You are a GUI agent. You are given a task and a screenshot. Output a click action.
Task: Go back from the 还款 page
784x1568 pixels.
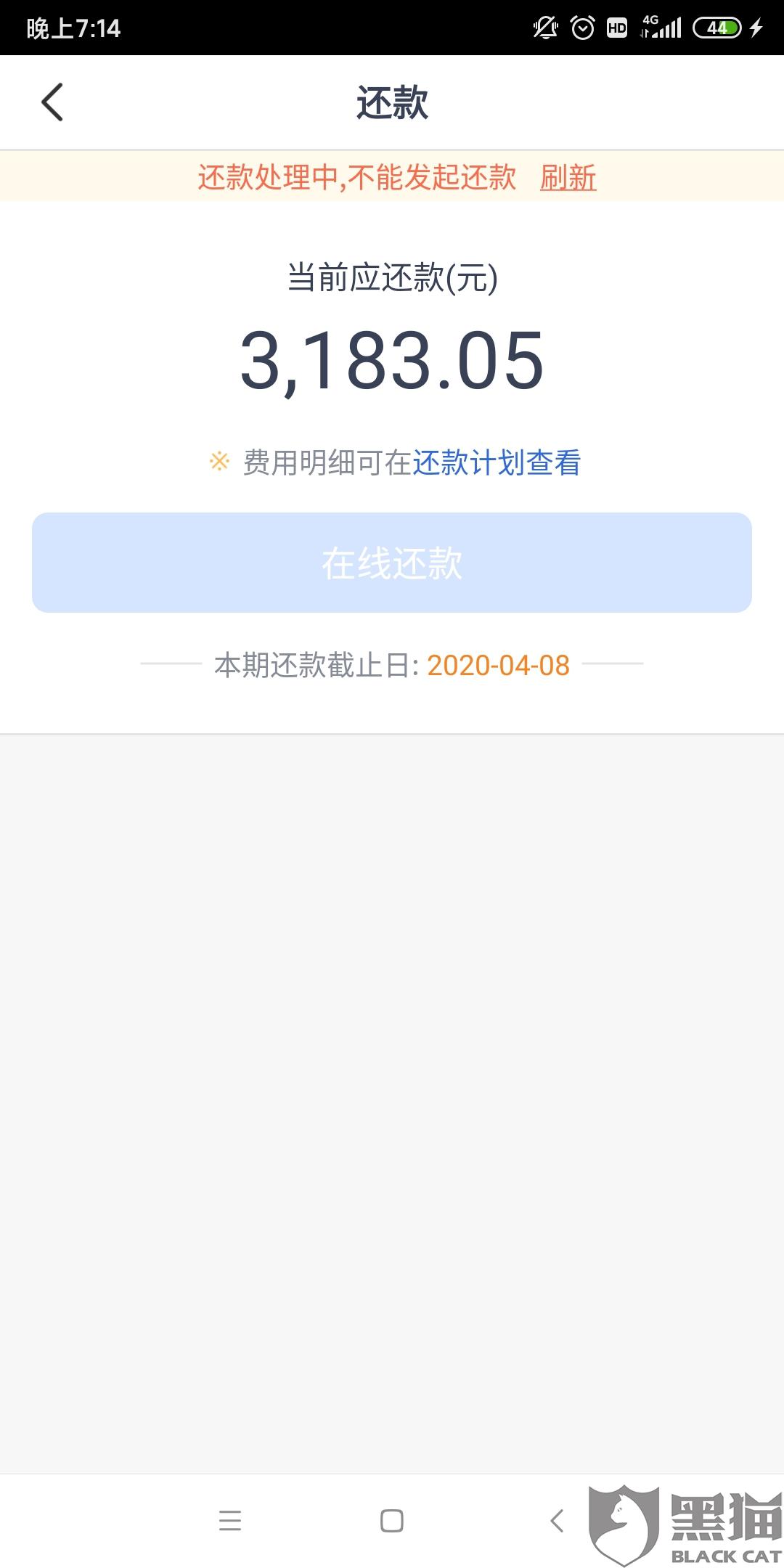[x=52, y=102]
